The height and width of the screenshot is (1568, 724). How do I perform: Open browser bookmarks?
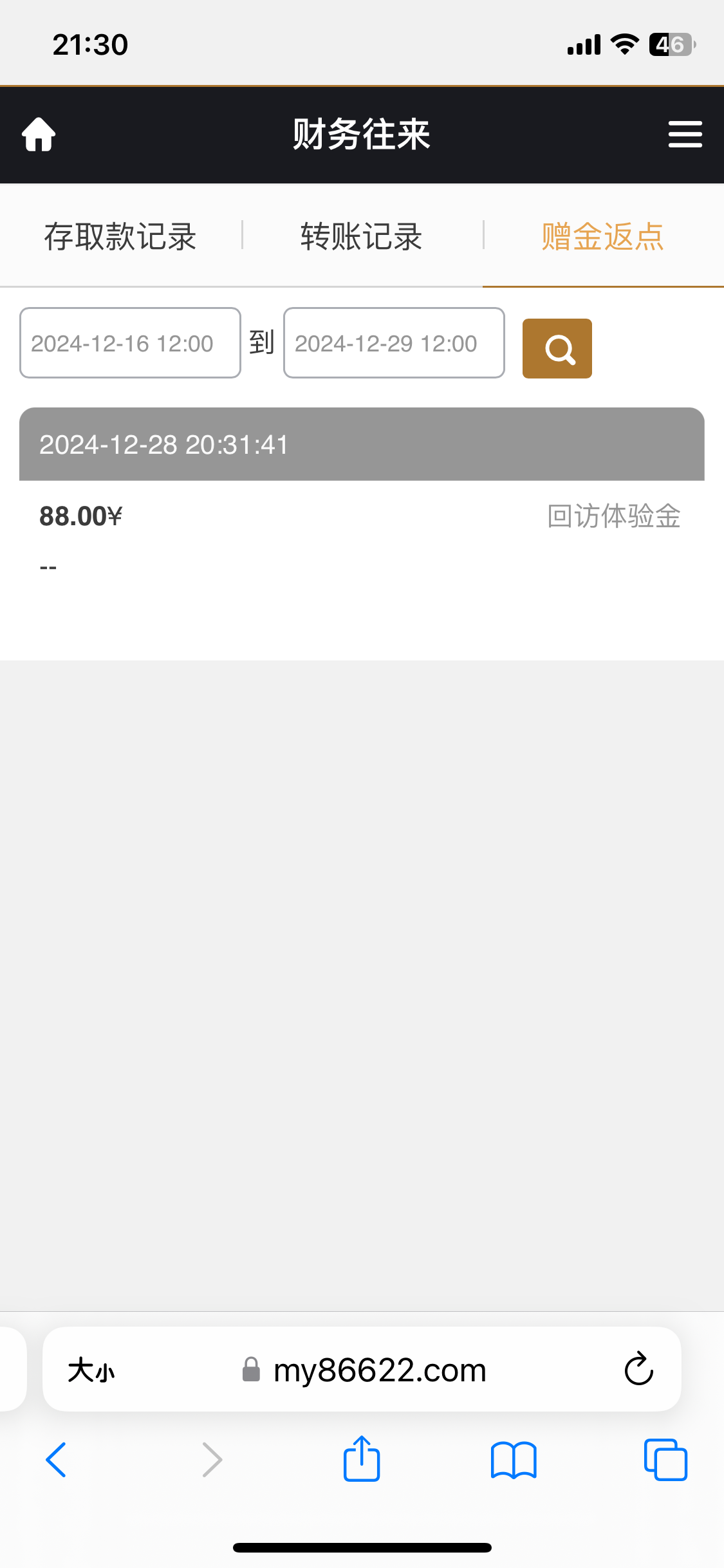tap(514, 1460)
